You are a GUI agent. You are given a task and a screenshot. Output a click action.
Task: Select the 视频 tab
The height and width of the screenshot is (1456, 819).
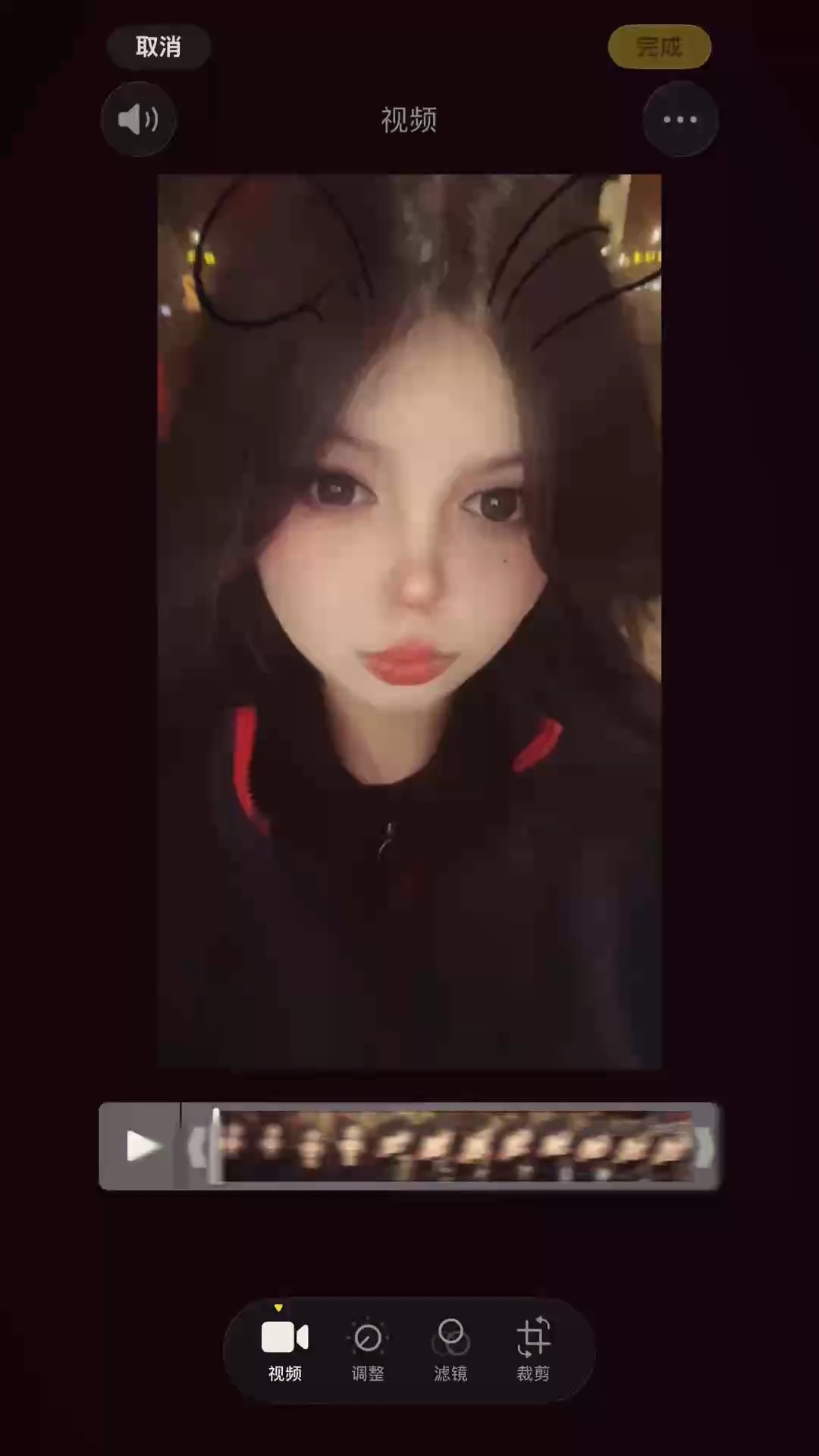(x=285, y=1351)
